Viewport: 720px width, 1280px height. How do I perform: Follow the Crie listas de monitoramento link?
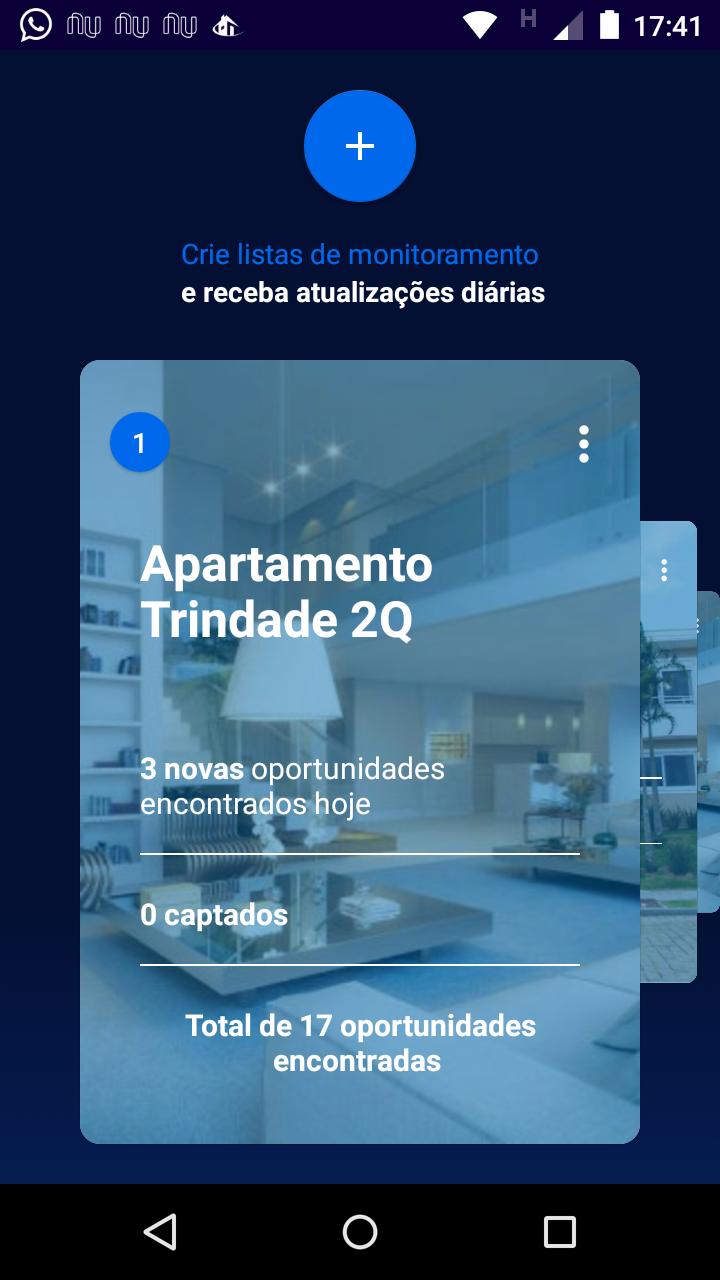(x=359, y=254)
